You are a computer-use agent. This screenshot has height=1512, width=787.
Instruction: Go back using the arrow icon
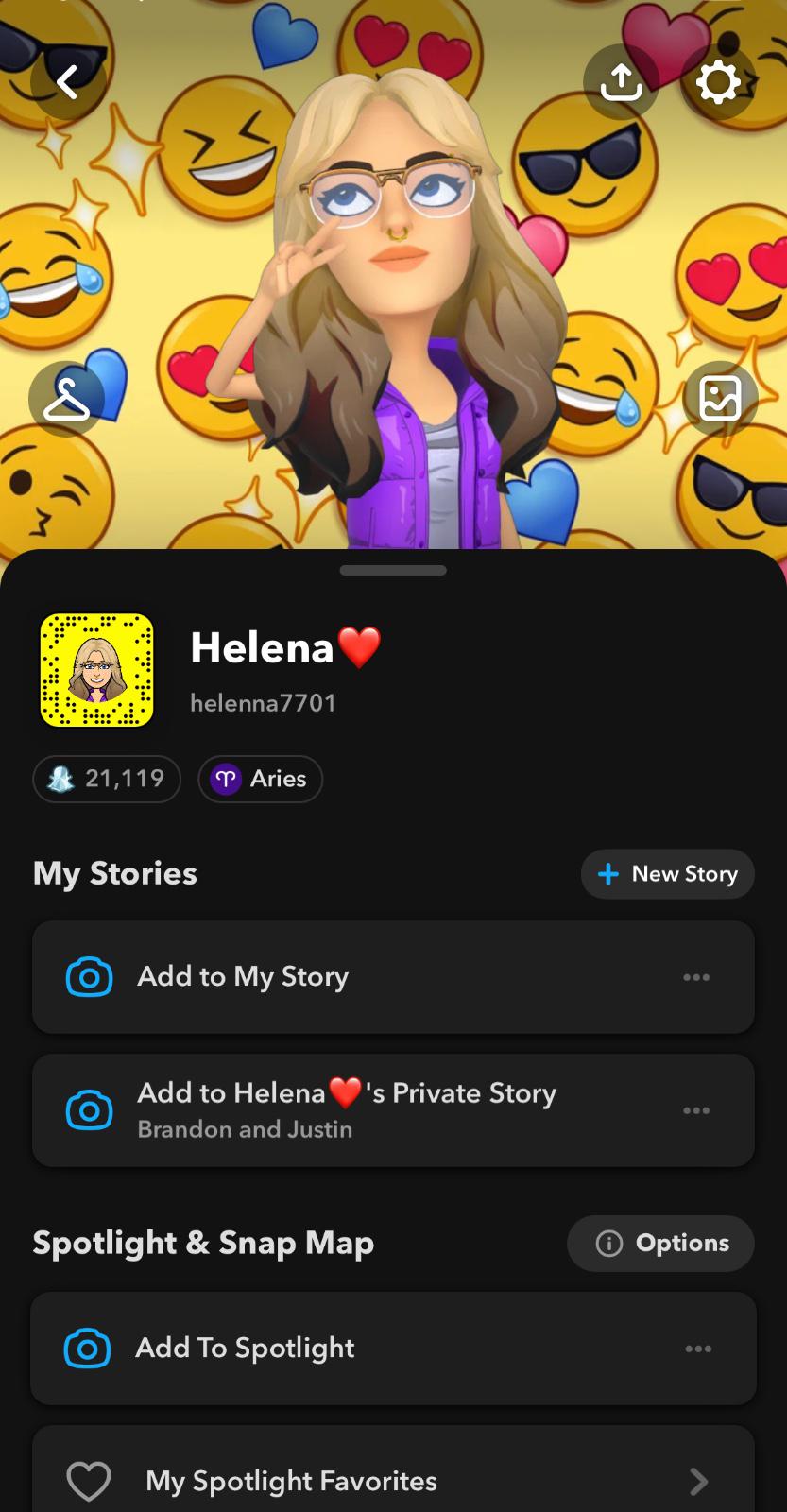67,82
